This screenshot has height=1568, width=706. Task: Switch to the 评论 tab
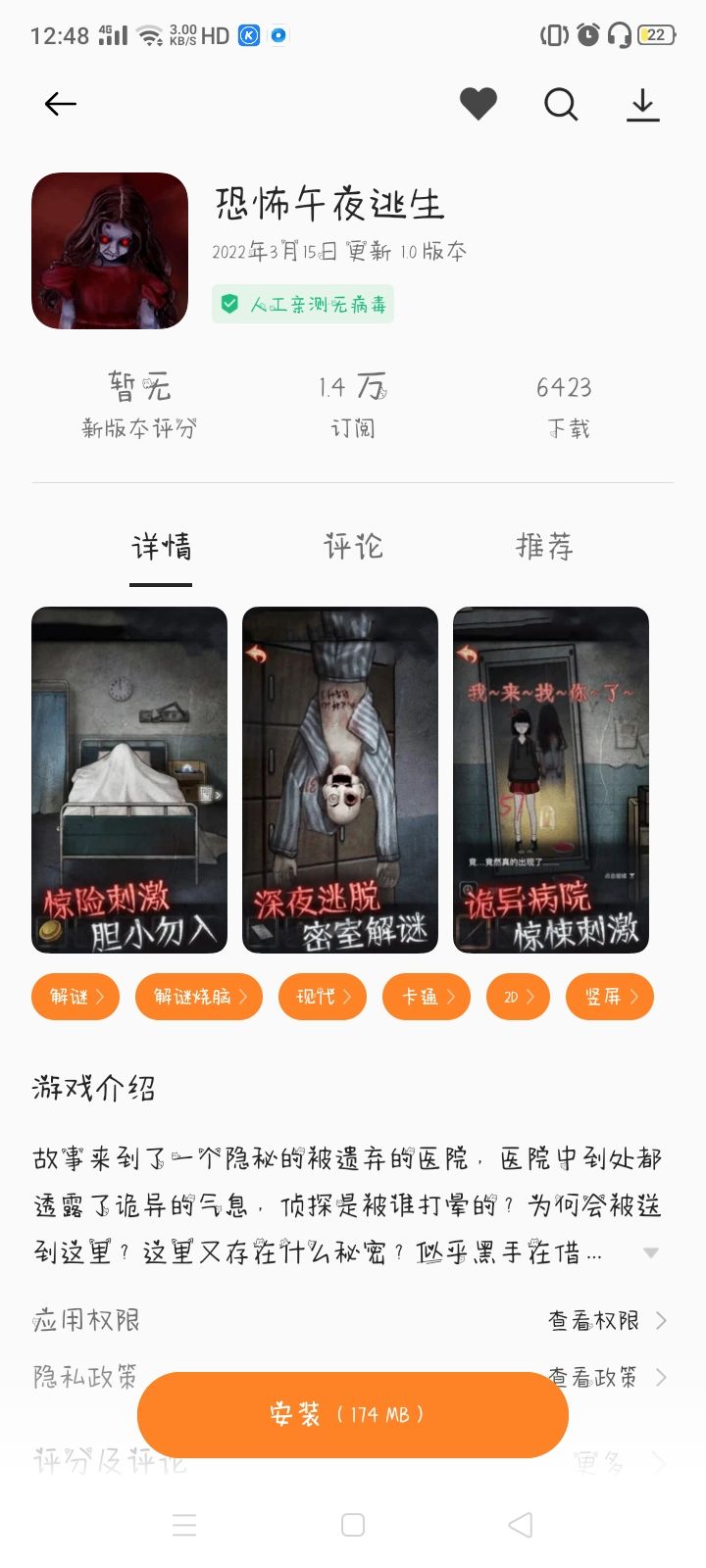point(353,547)
